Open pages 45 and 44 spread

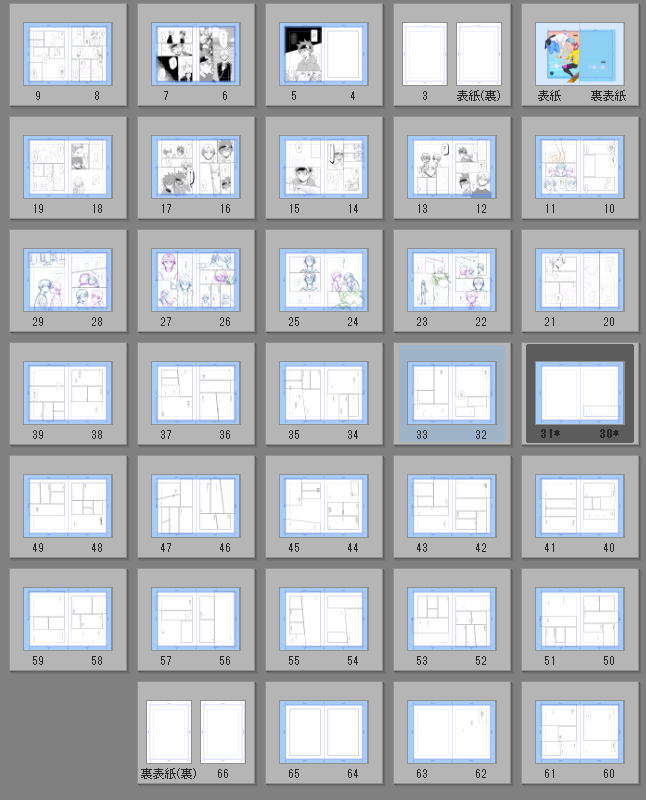[x=324, y=505]
